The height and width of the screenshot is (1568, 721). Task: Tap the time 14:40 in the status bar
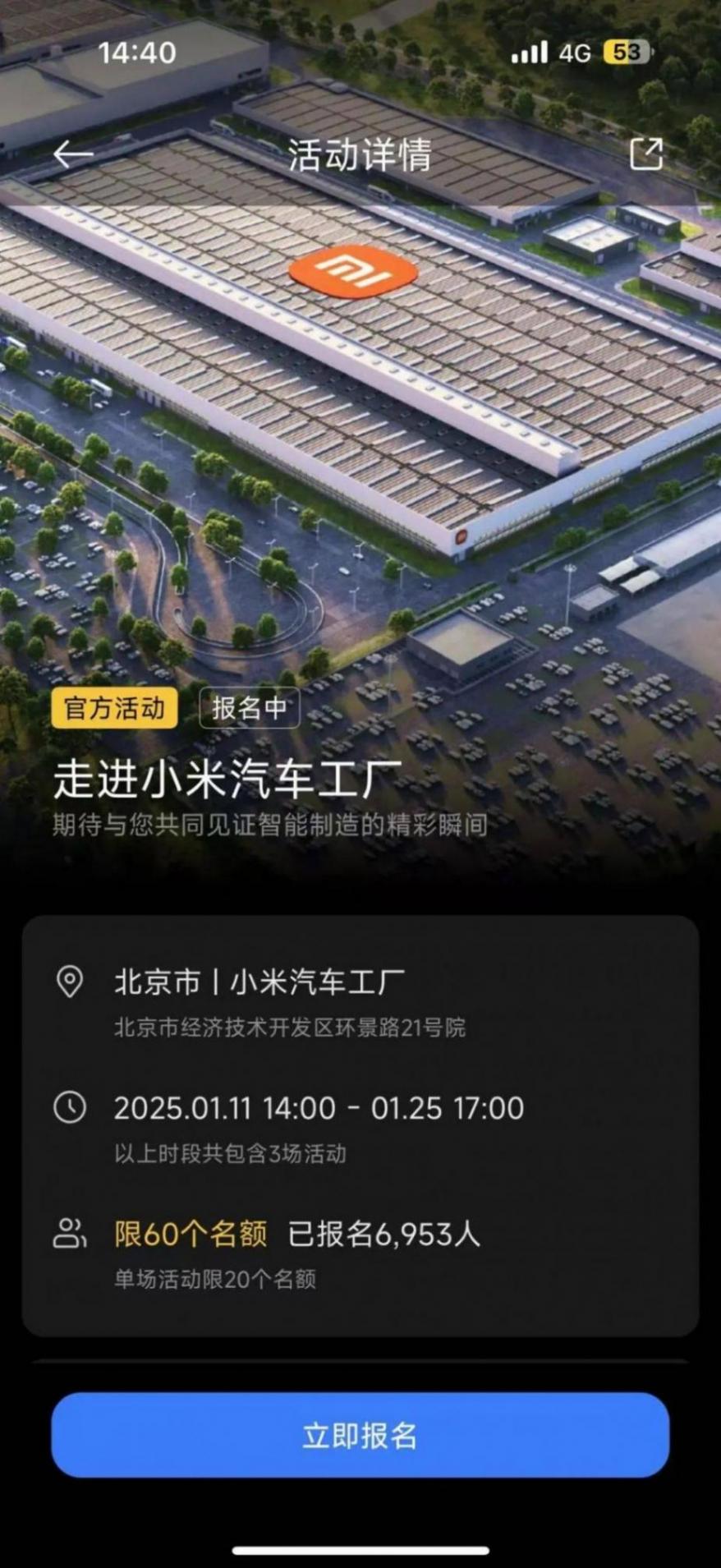tap(136, 51)
